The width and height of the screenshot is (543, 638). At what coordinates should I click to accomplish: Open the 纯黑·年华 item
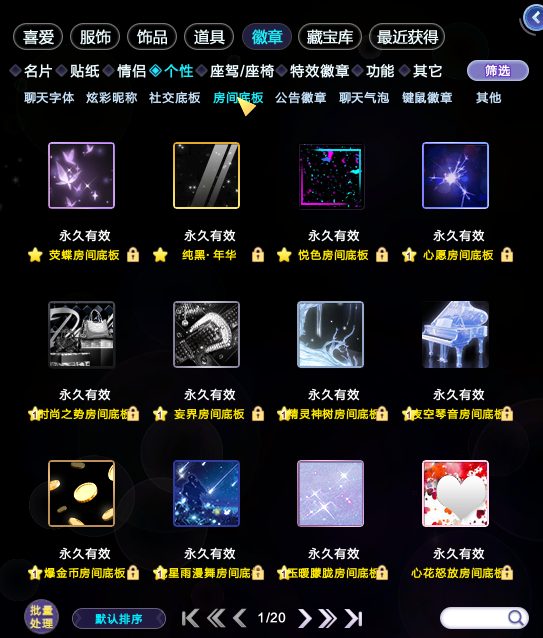(206, 175)
